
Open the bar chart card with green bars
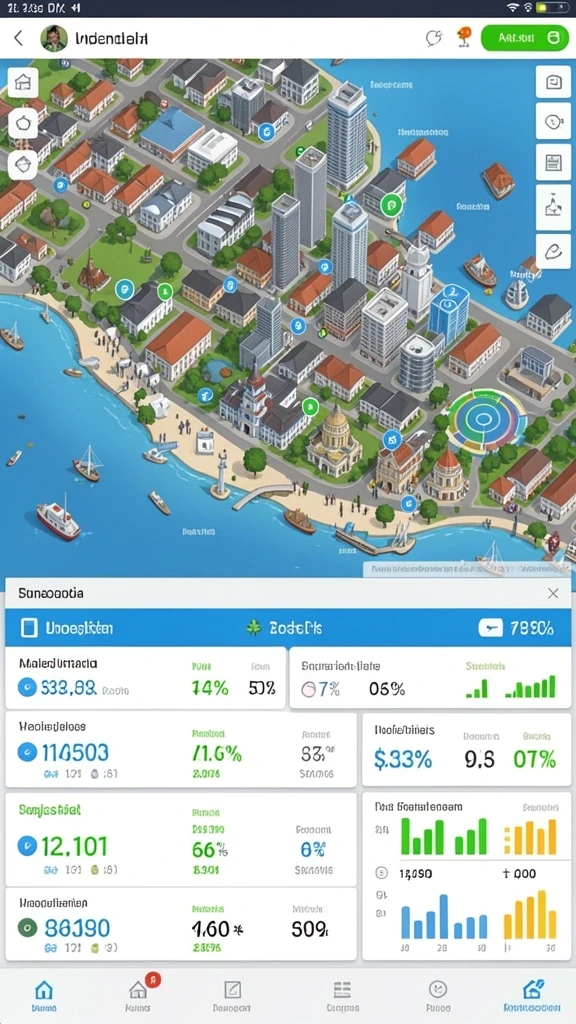pos(466,876)
